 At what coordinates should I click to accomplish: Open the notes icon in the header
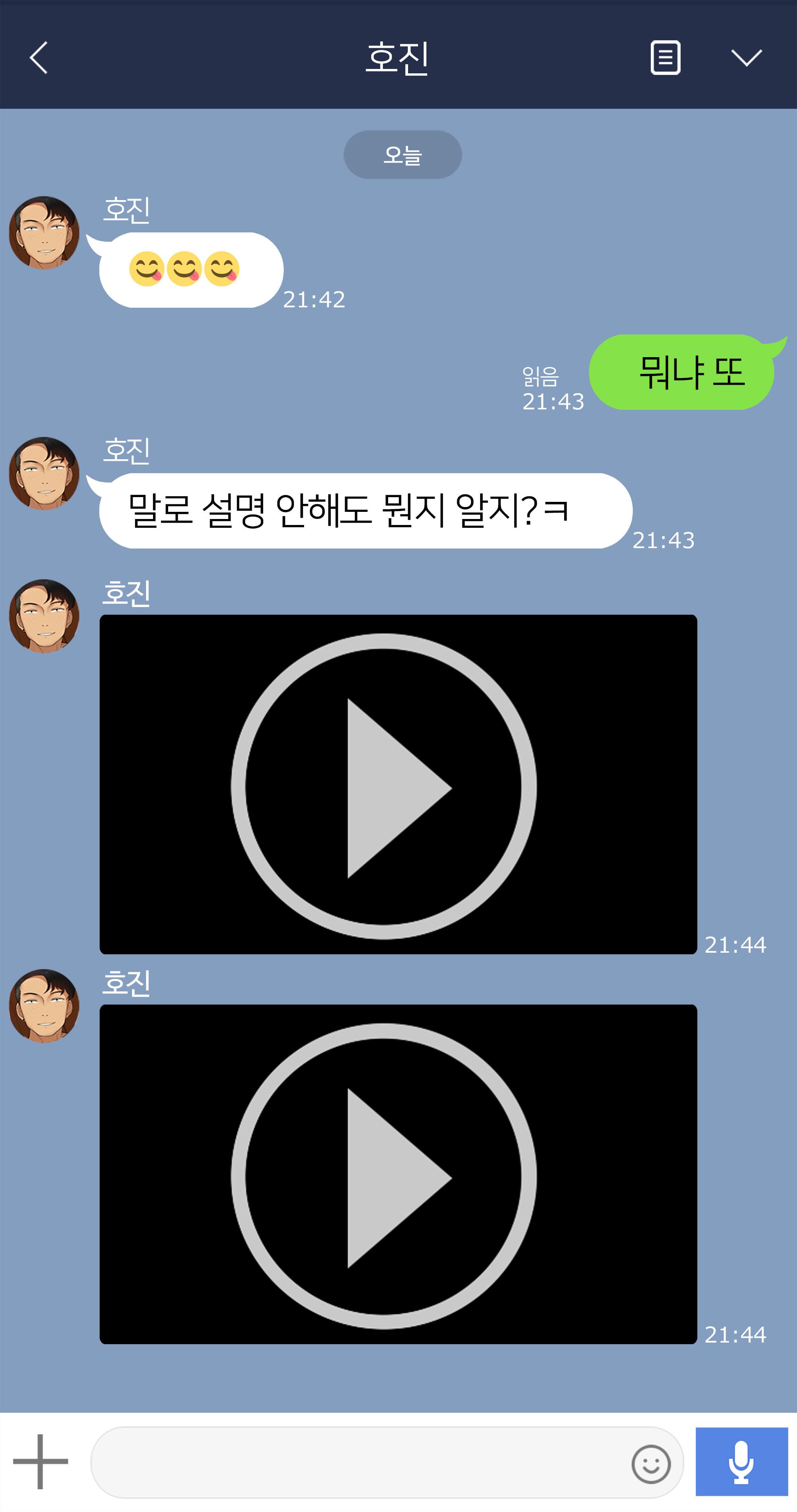[x=665, y=57]
